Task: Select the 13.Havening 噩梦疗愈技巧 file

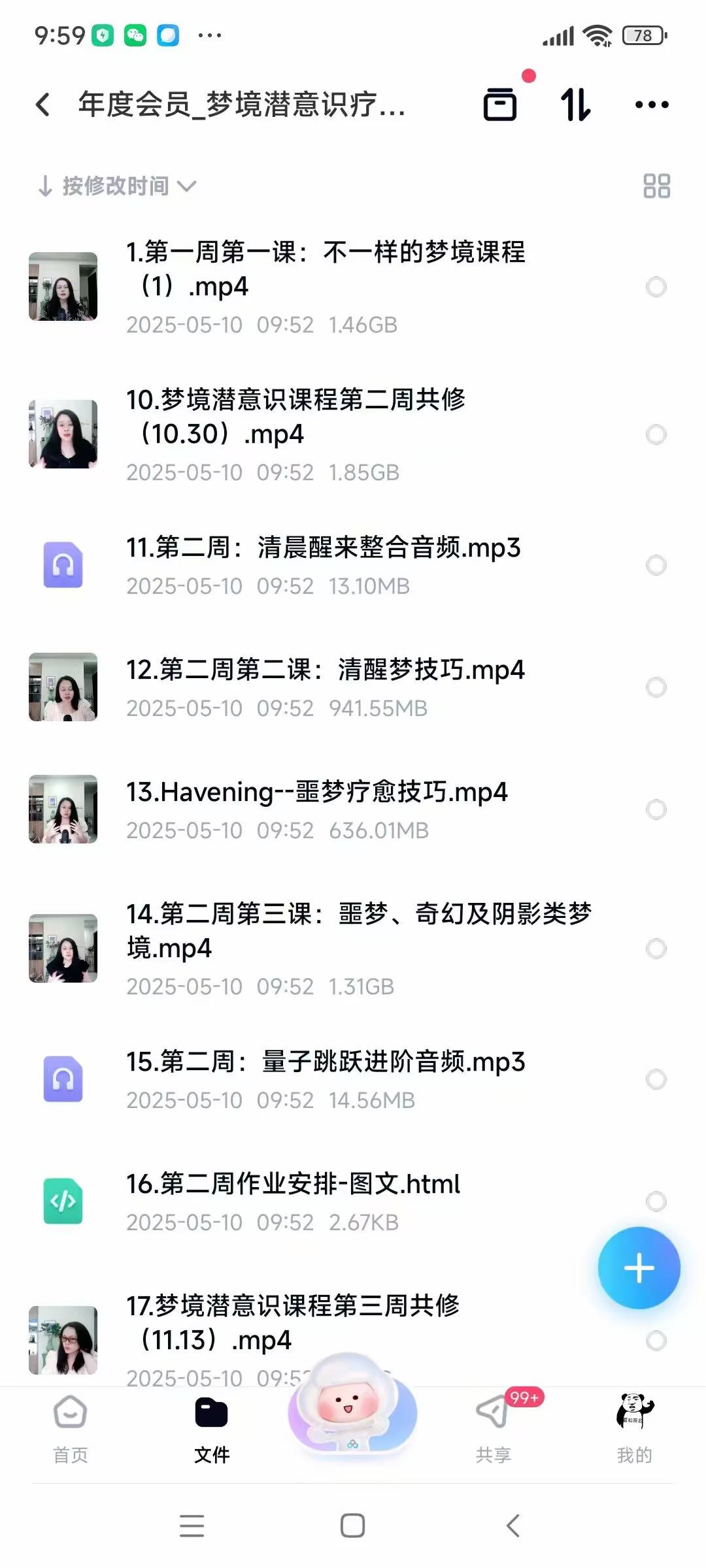Action: click(x=656, y=809)
